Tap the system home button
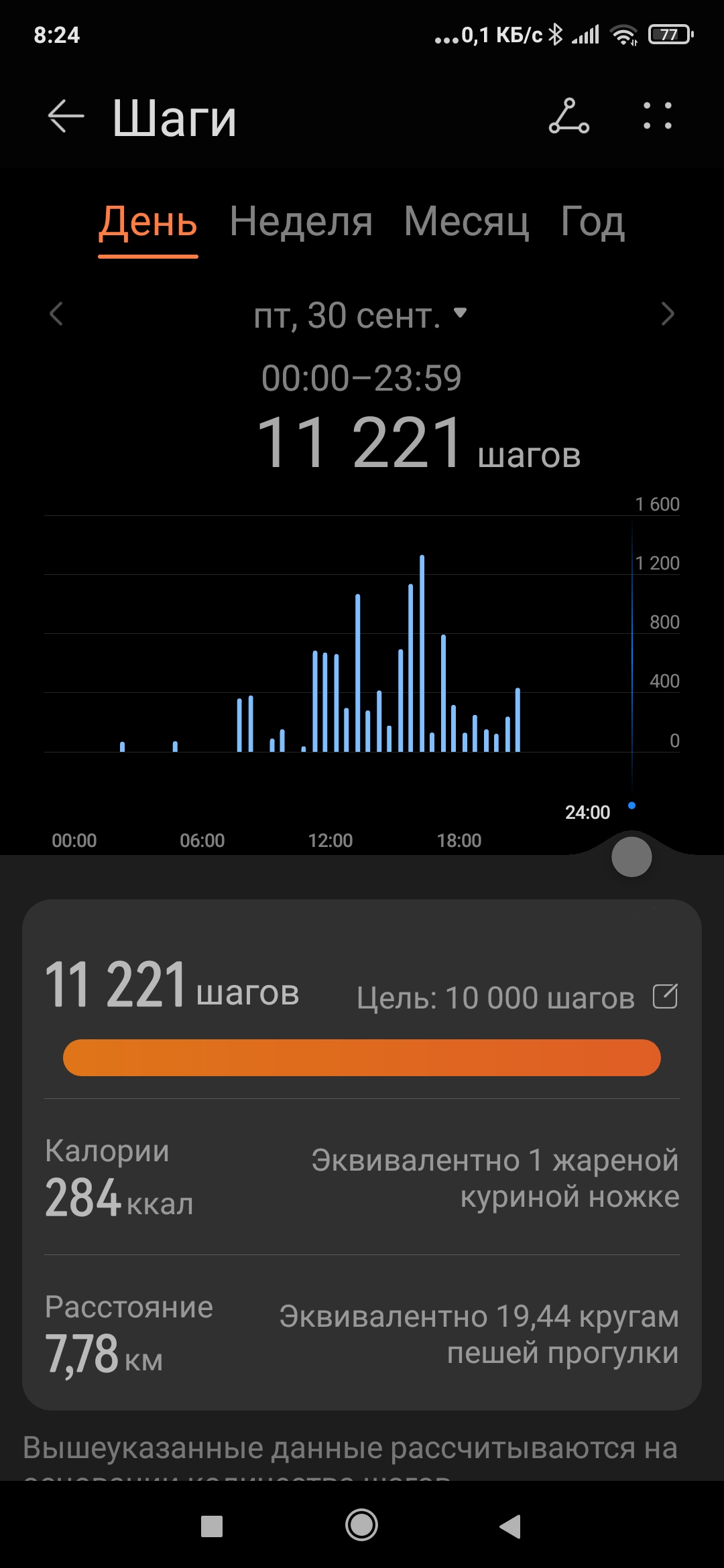This screenshot has width=724, height=1568. [361, 1526]
